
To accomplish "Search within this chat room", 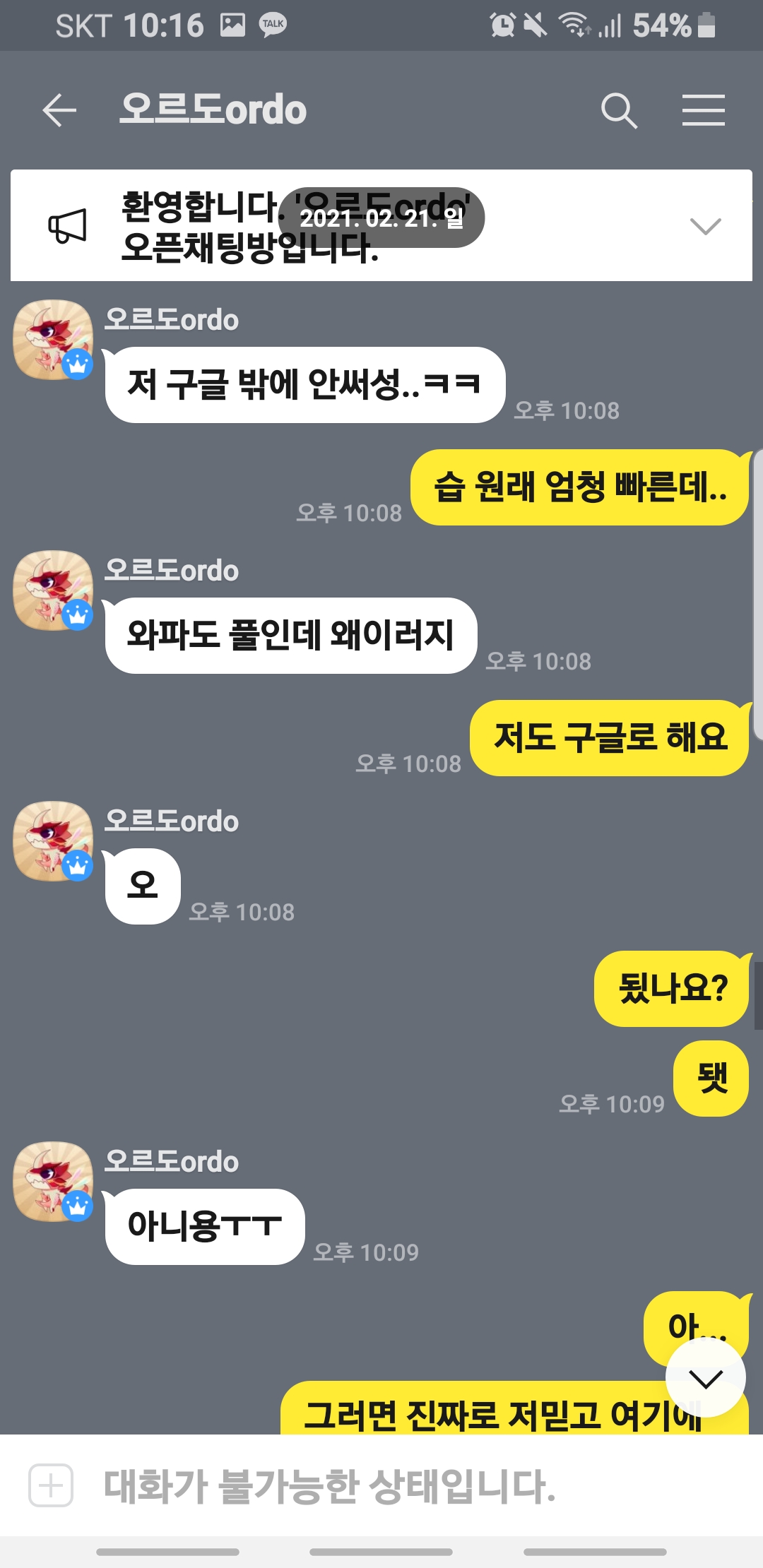I will (x=619, y=110).
